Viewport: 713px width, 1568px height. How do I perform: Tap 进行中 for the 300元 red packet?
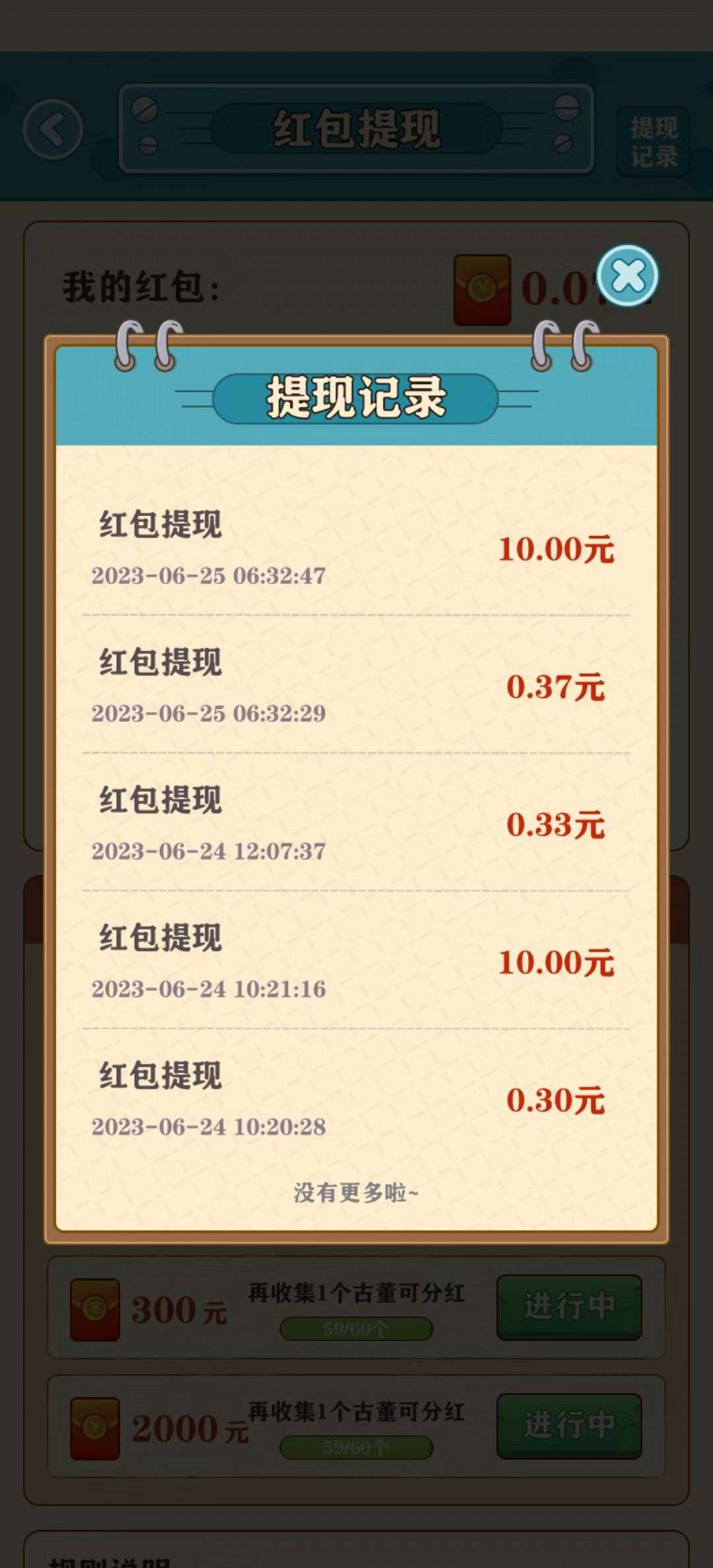pos(568,1307)
